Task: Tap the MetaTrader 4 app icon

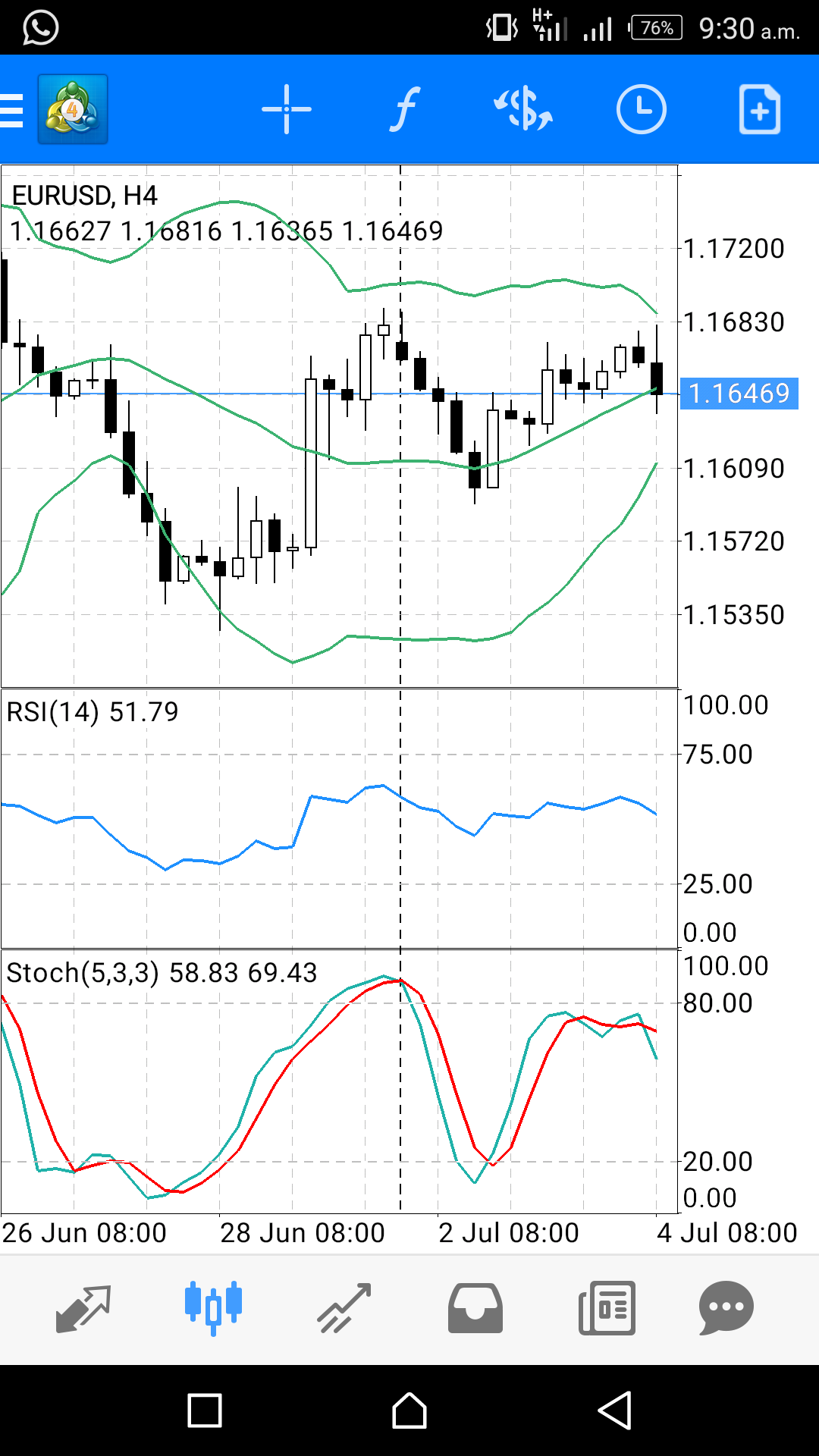Action: coord(73,109)
